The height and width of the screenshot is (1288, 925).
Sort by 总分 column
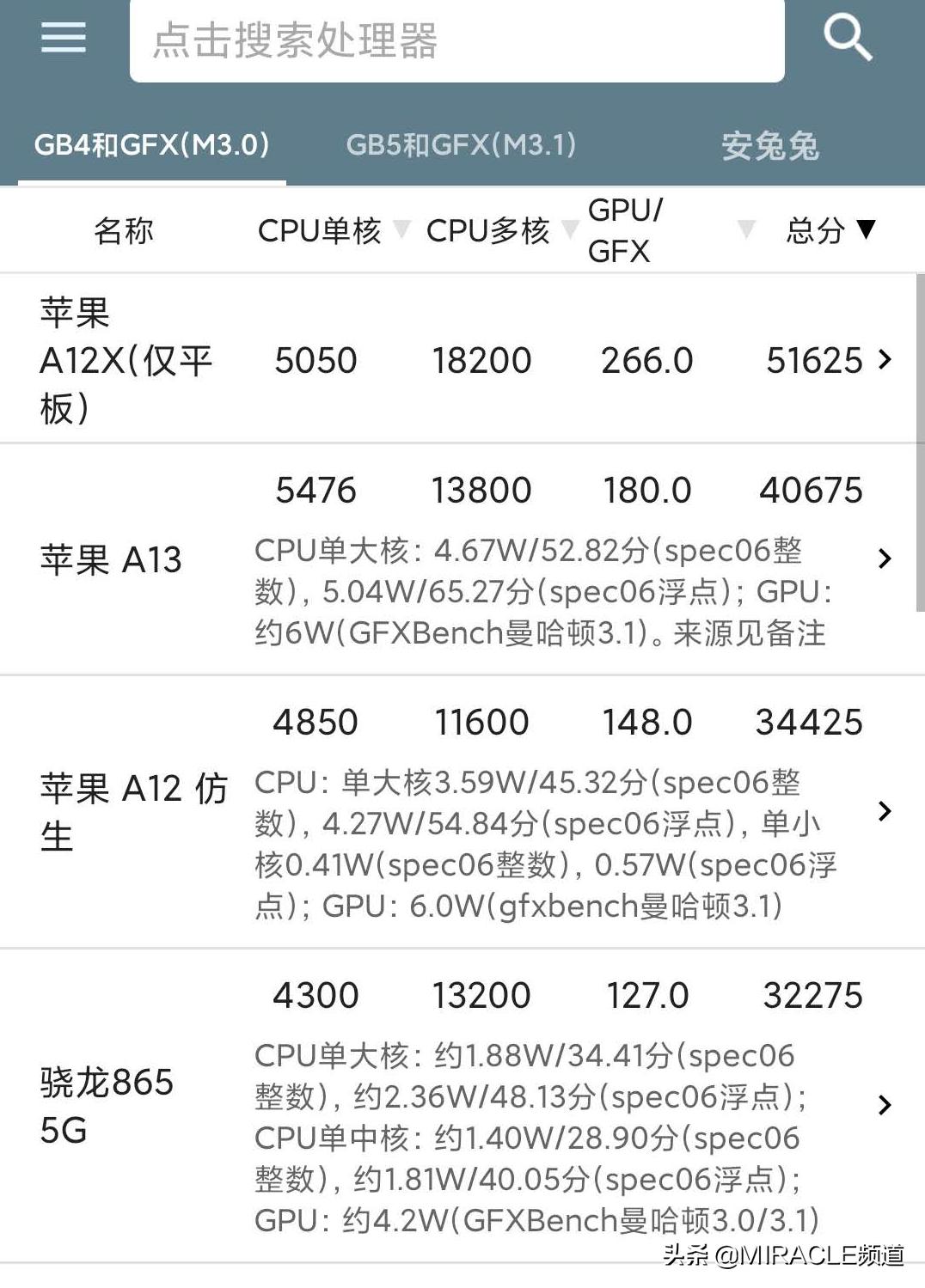[830, 230]
